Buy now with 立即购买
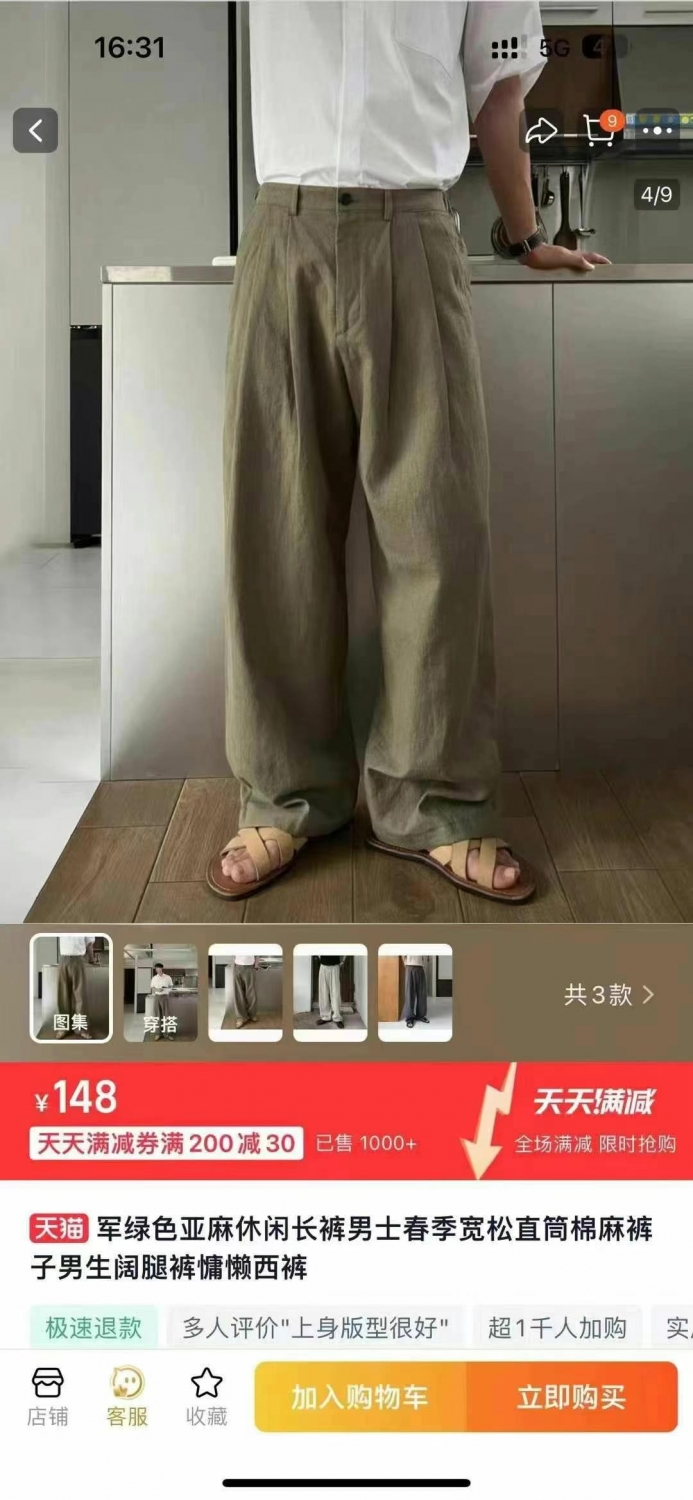This screenshot has width=693, height=1500. click(x=571, y=1397)
